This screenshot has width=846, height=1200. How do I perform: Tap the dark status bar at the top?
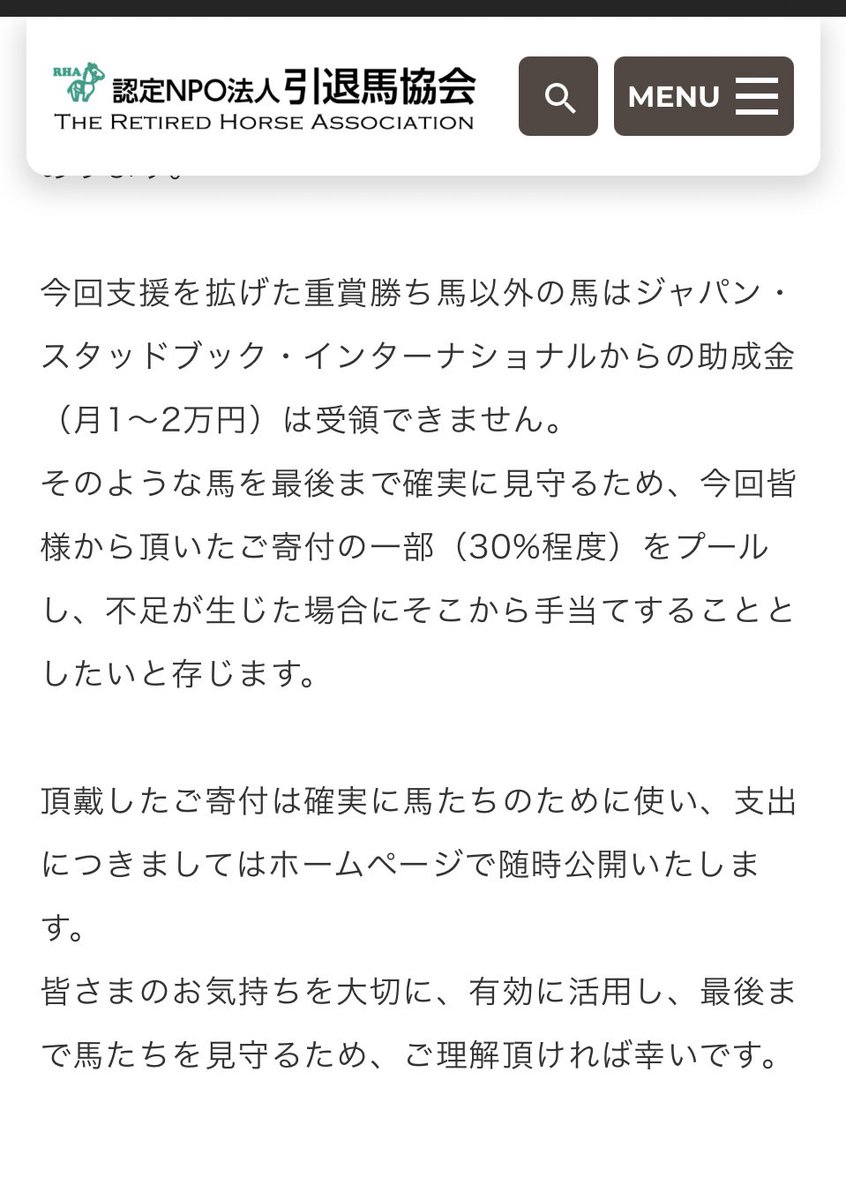(x=423, y=8)
